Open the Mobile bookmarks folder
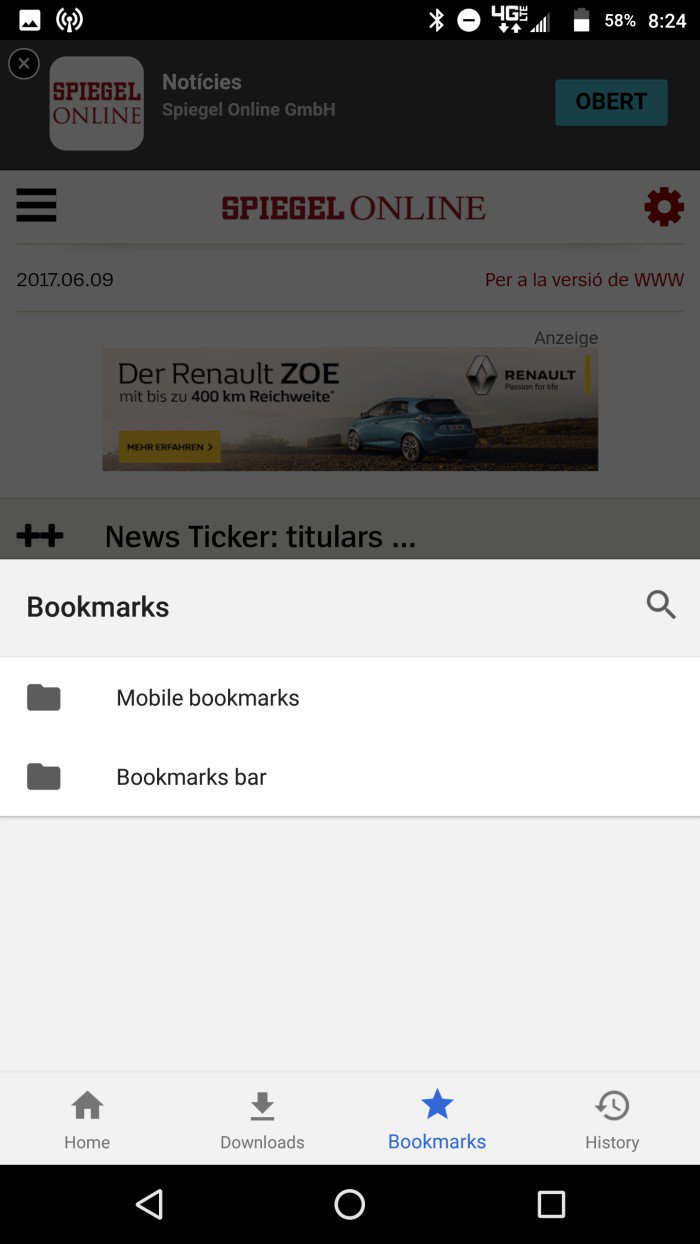 (207, 698)
